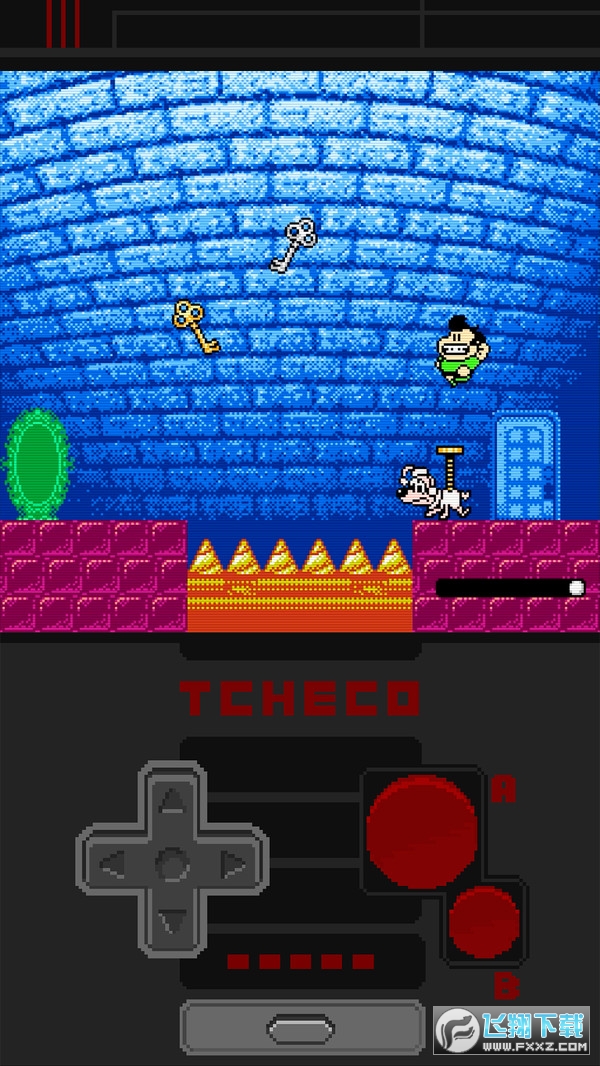Tap the D-pad right arrow
Screen dimensions: 600x1066
pos(232,865)
